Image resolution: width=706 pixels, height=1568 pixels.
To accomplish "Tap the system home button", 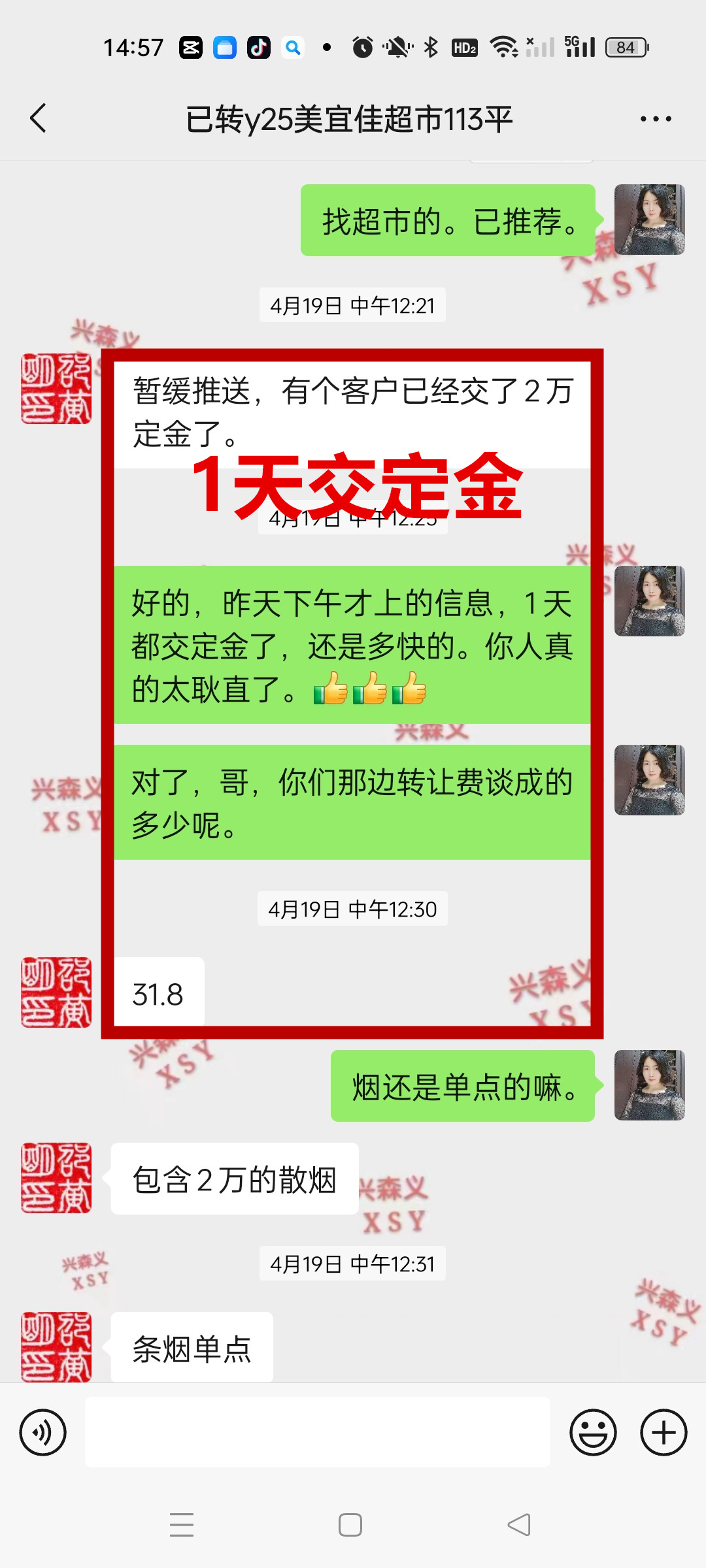I will 350,1525.
